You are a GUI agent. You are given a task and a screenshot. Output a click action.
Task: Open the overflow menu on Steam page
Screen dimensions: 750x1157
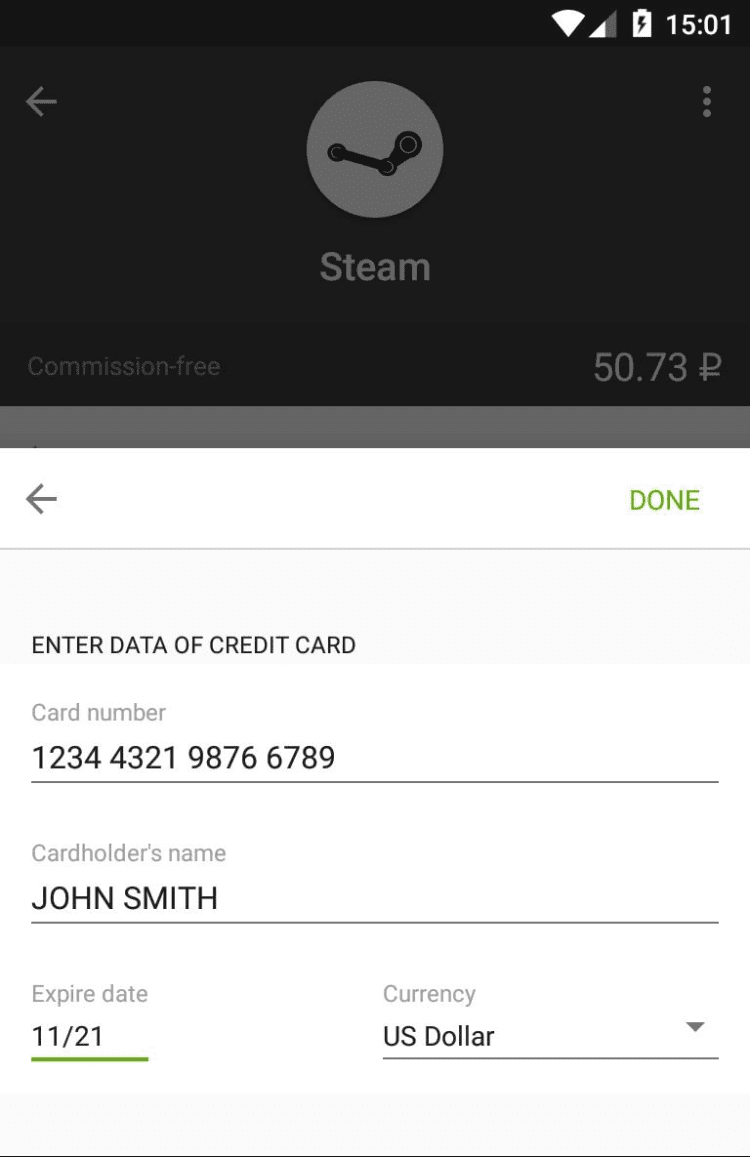click(707, 102)
